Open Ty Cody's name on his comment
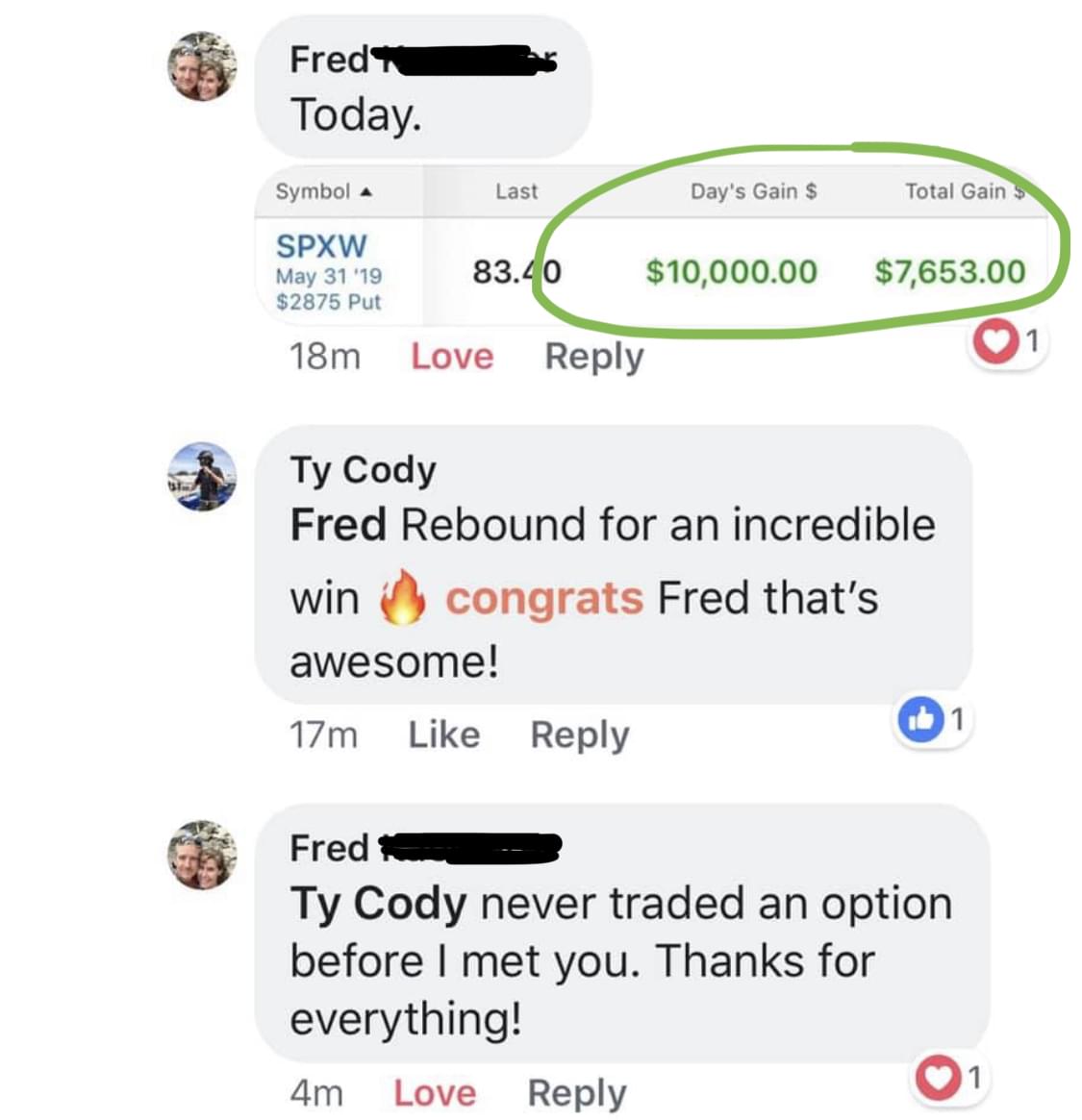The width and height of the screenshot is (1082, 1120). click(363, 470)
